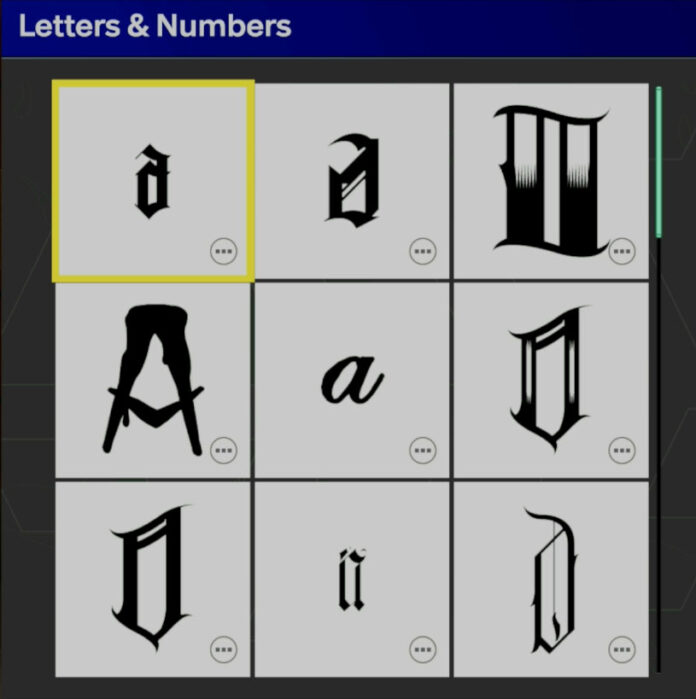Select the cursive script lowercase a tile
Viewport: 696px width, 699px height.
(x=352, y=380)
